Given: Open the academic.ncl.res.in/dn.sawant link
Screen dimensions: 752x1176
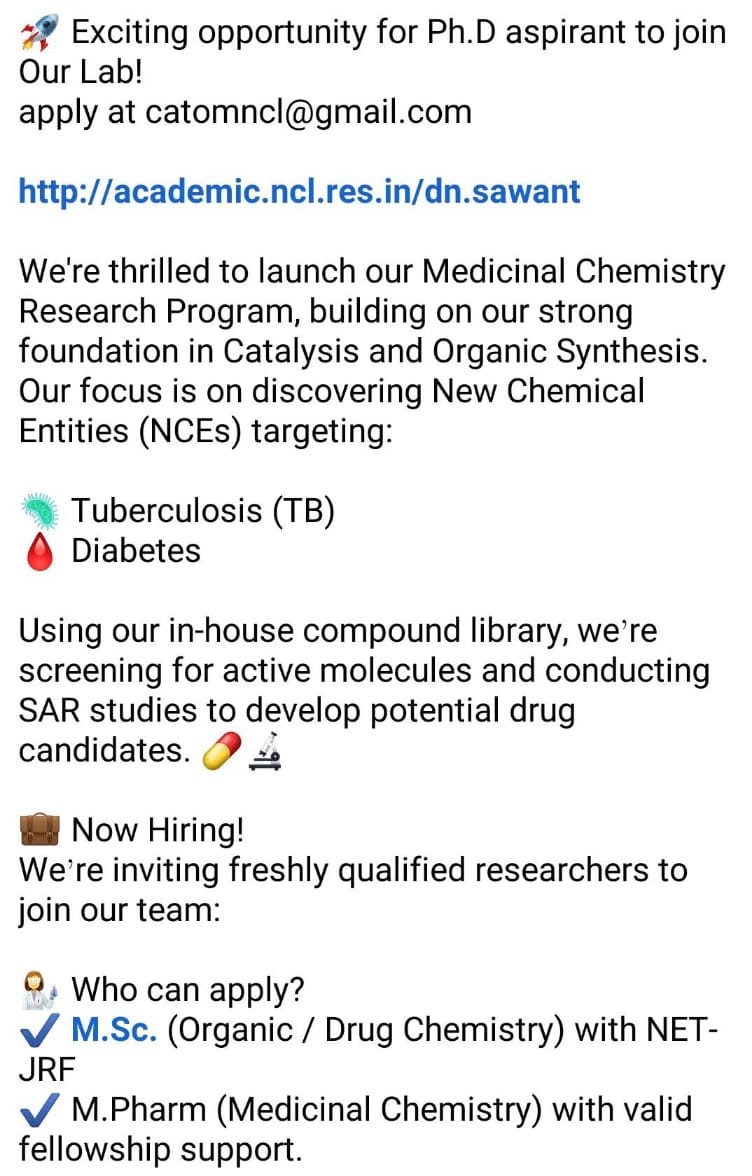Looking at the screenshot, I should click(x=299, y=191).
